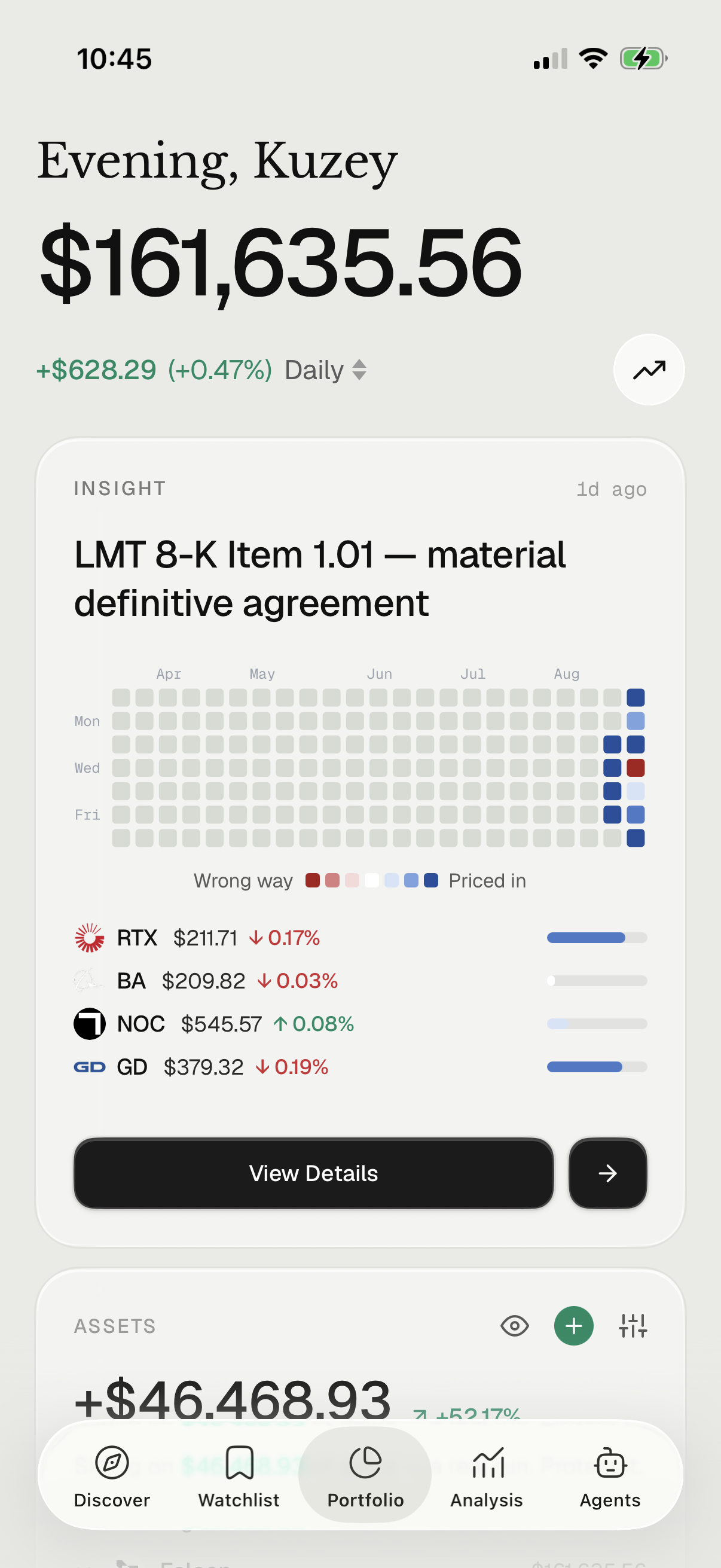This screenshot has width=721, height=1568.
Task: Change the Daily period selector
Action: (x=325, y=370)
